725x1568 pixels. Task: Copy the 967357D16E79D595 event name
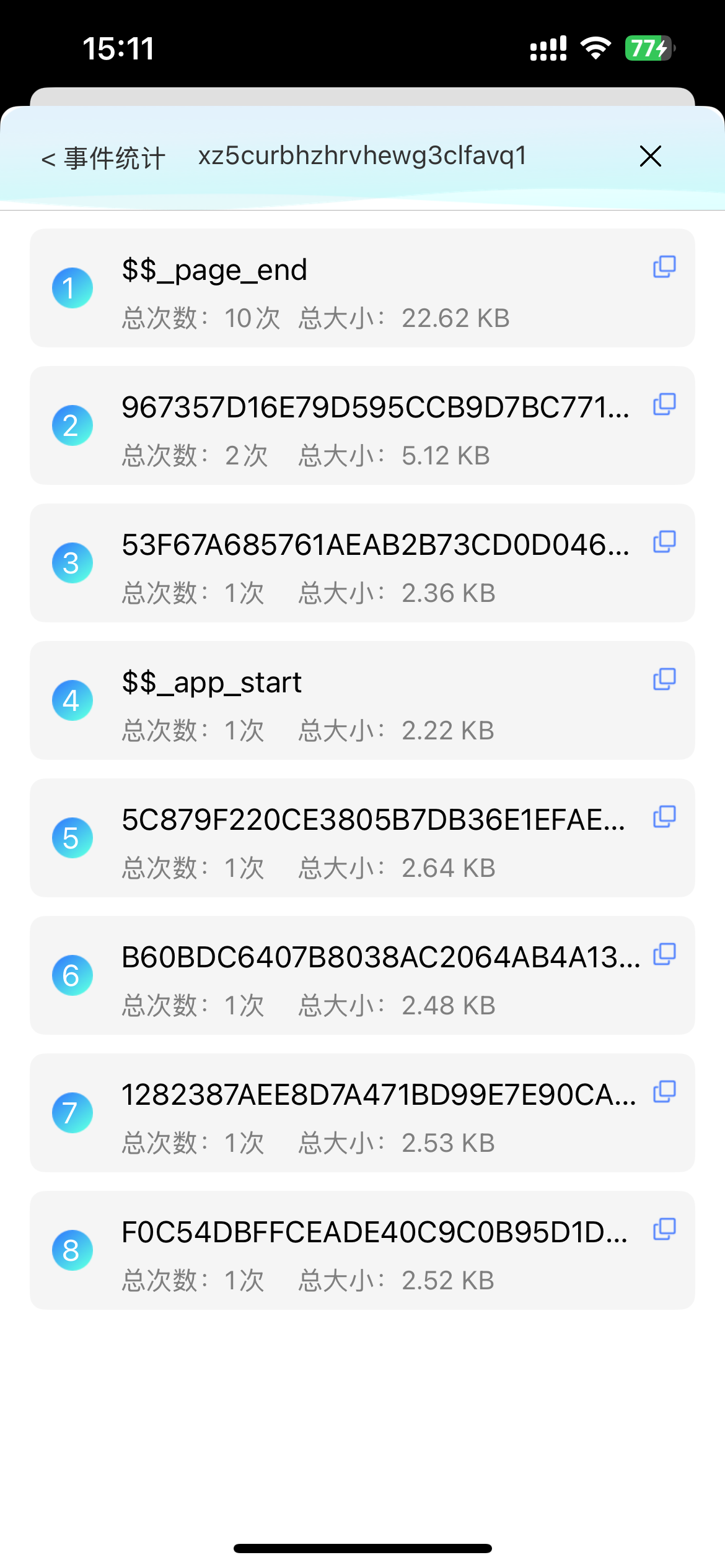click(x=664, y=404)
